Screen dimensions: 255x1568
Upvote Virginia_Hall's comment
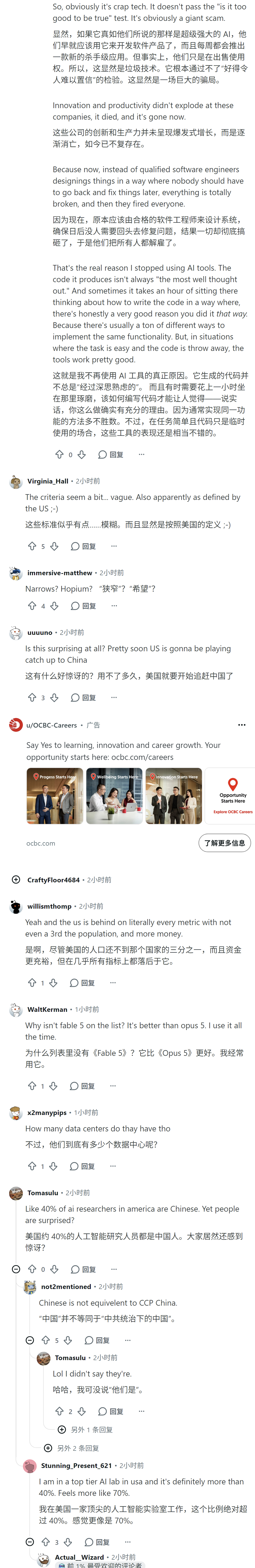point(32,546)
